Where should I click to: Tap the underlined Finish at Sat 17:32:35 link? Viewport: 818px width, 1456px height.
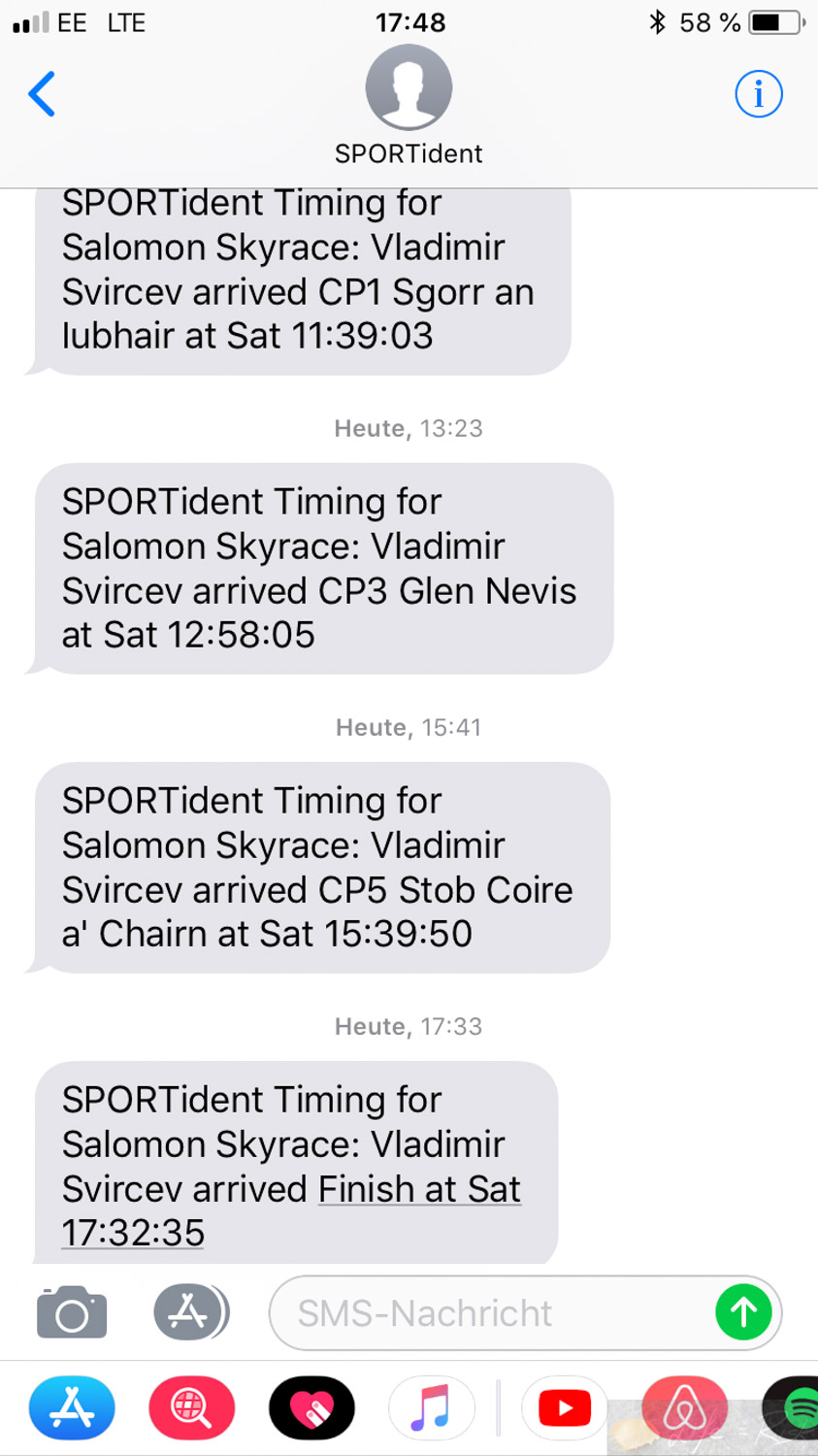coord(291,1210)
